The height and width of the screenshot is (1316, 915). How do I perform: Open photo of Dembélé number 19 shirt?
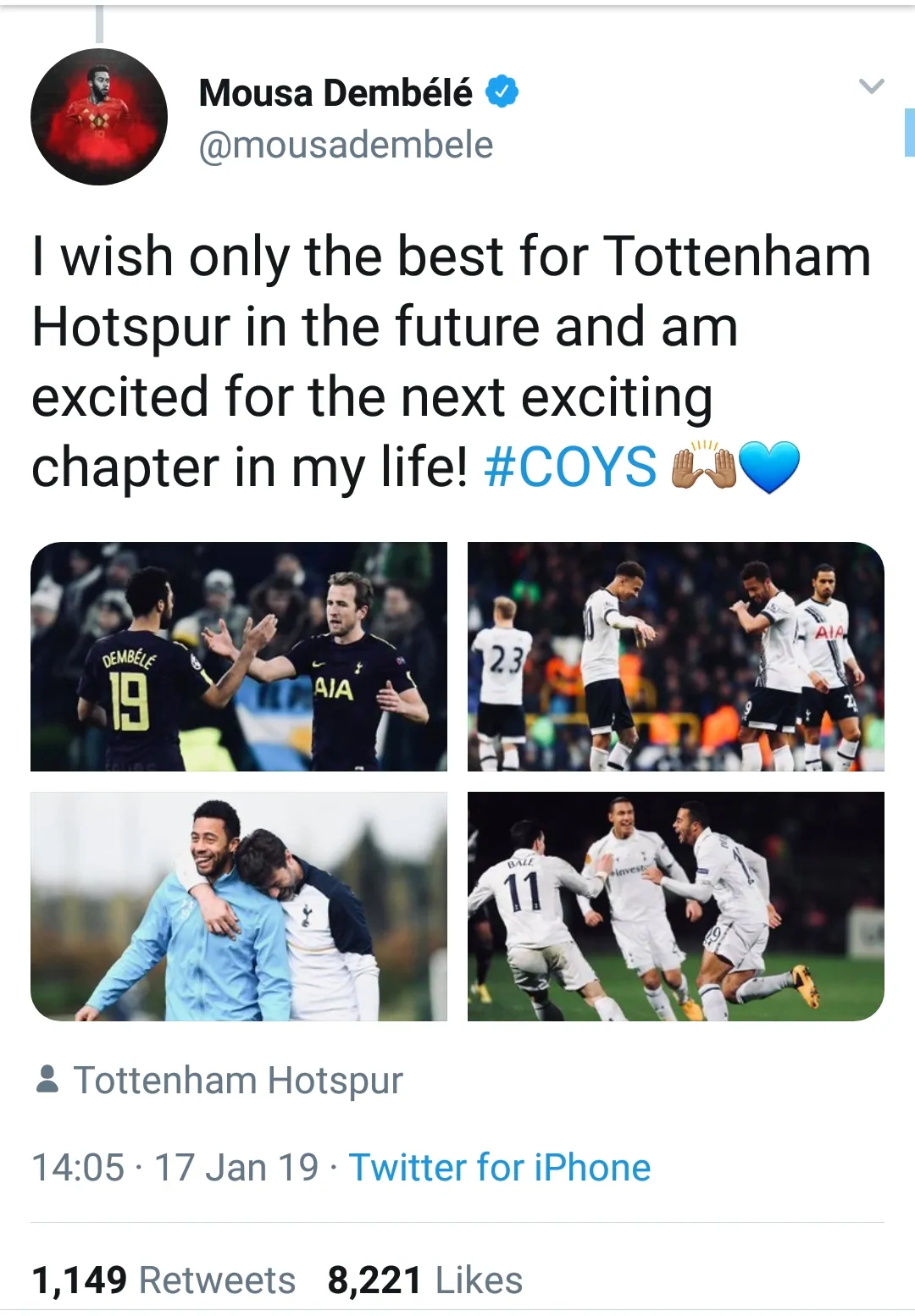[239, 656]
